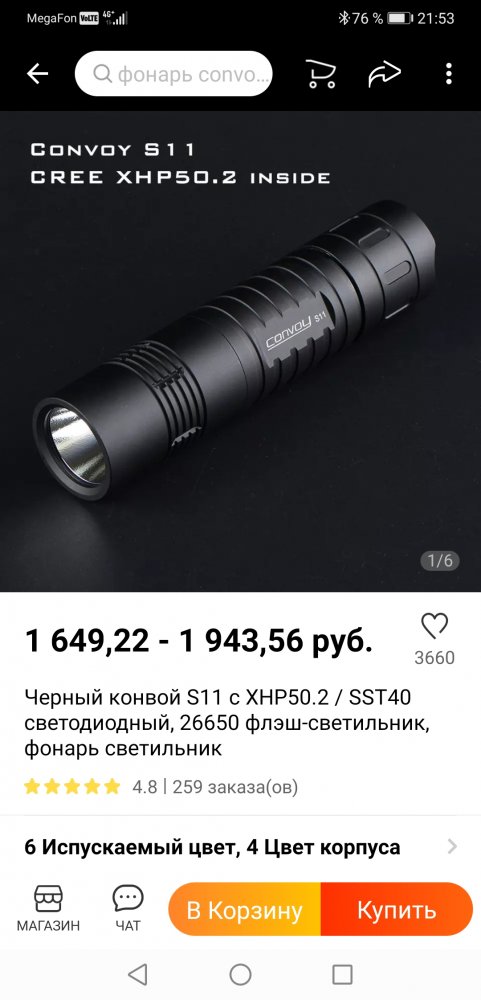
Task: Open the store page (МАГАЗИН)
Action: point(48,909)
